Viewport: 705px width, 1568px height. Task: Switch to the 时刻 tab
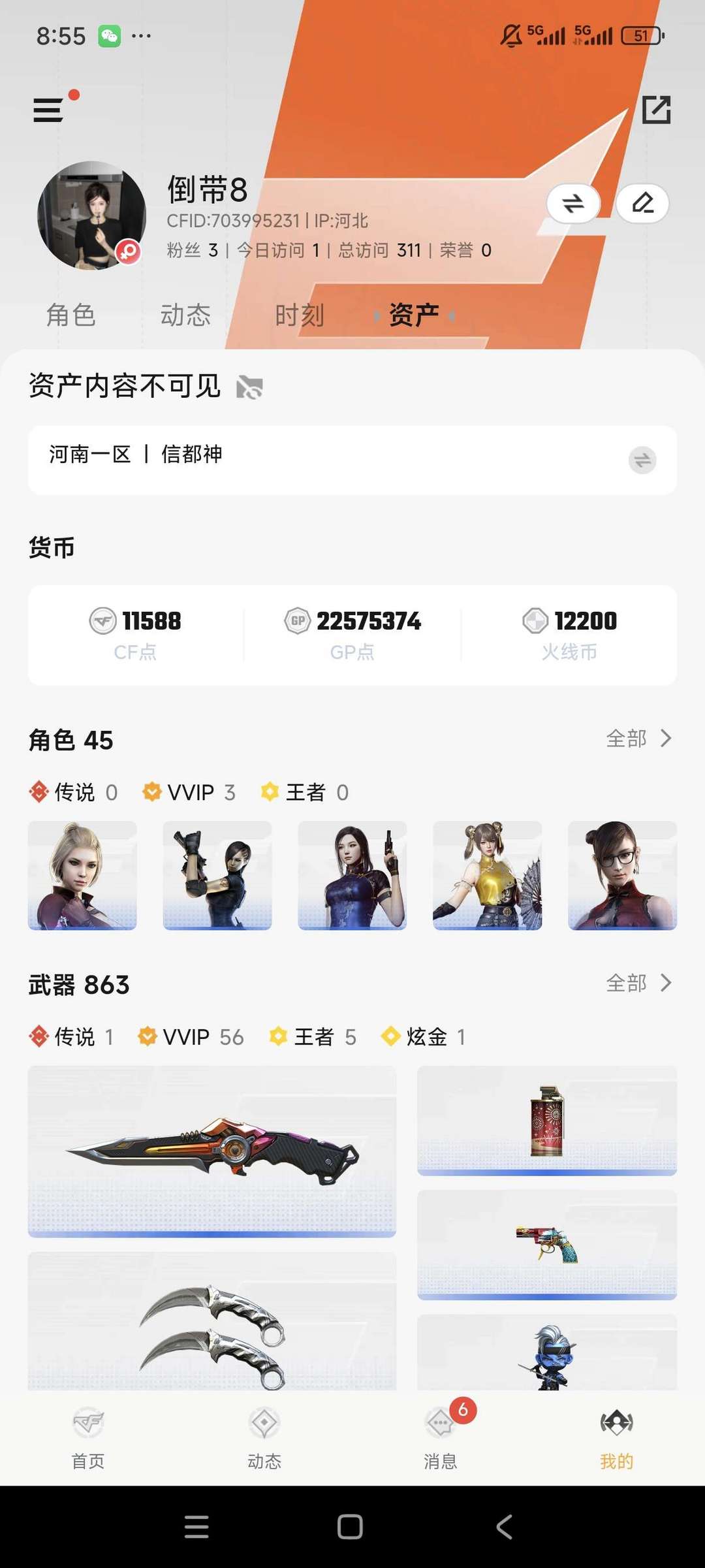300,315
